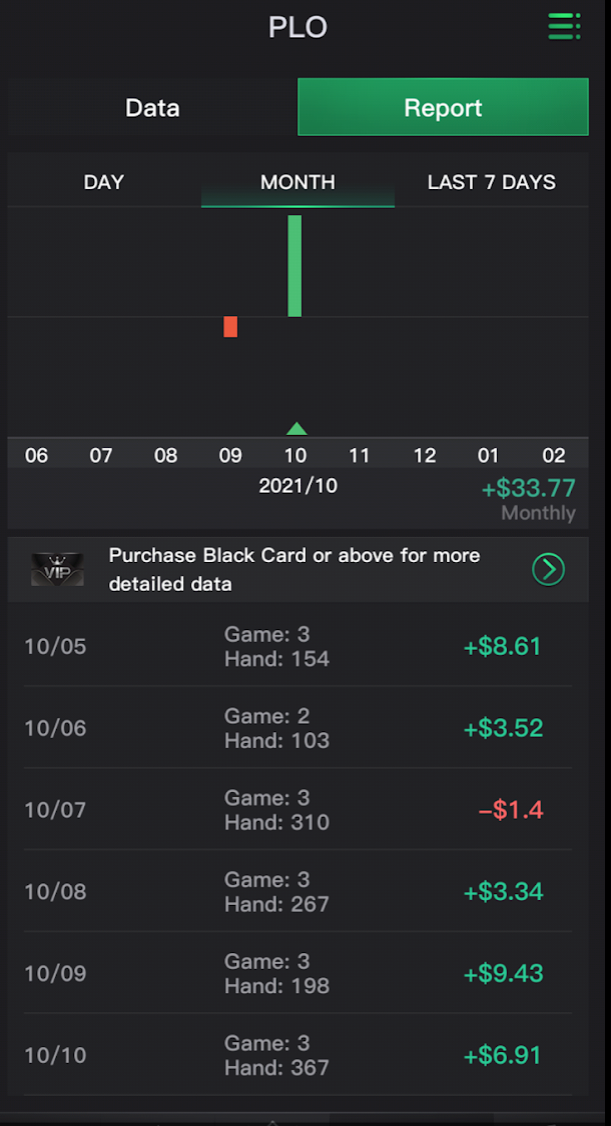Select month 09 on the chart axis

point(230,455)
